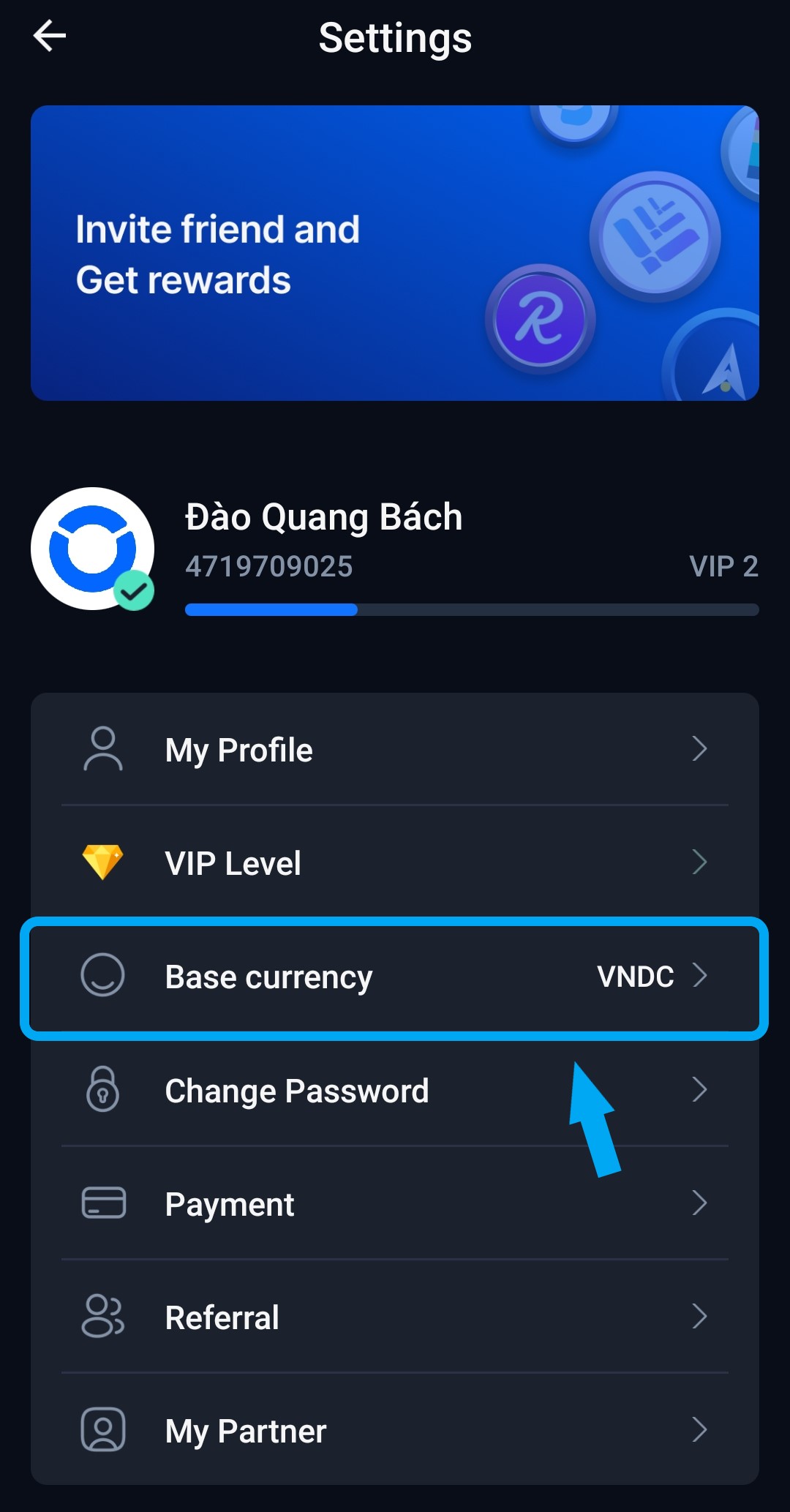The width and height of the screenshot is (790, 1512).
Task: Open My Partner
Action: pos(394,1431)
